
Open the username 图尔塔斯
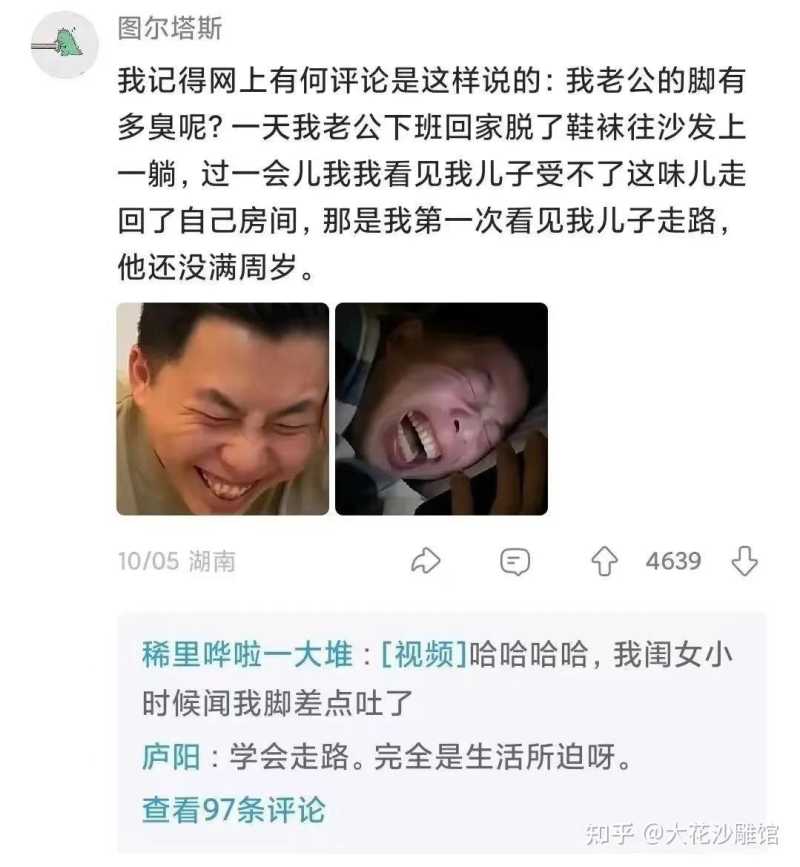point(169,28)
